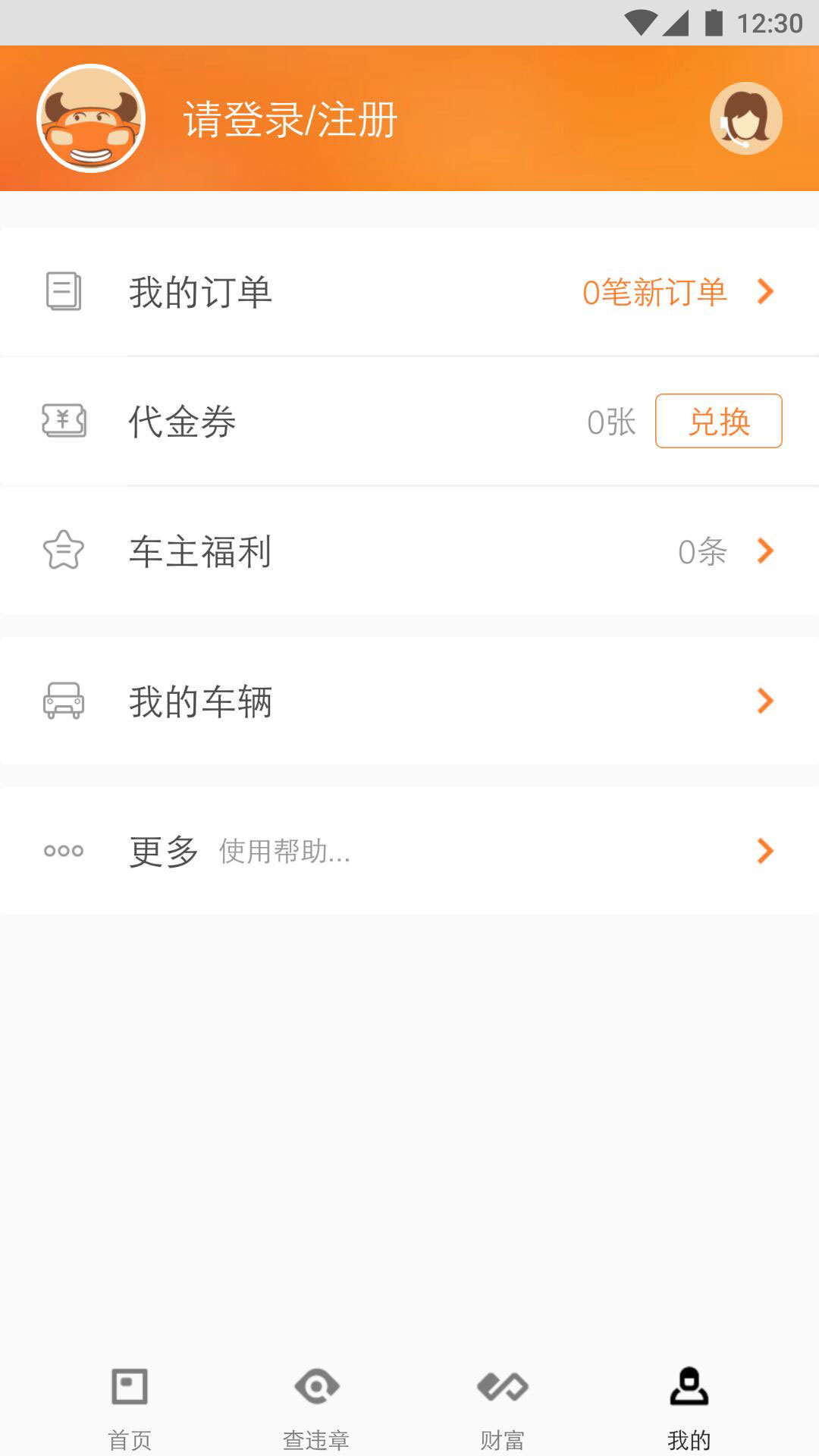Open the bull avatar profile picture
Screen dimensions: 819x1456
tap(91, 118)
